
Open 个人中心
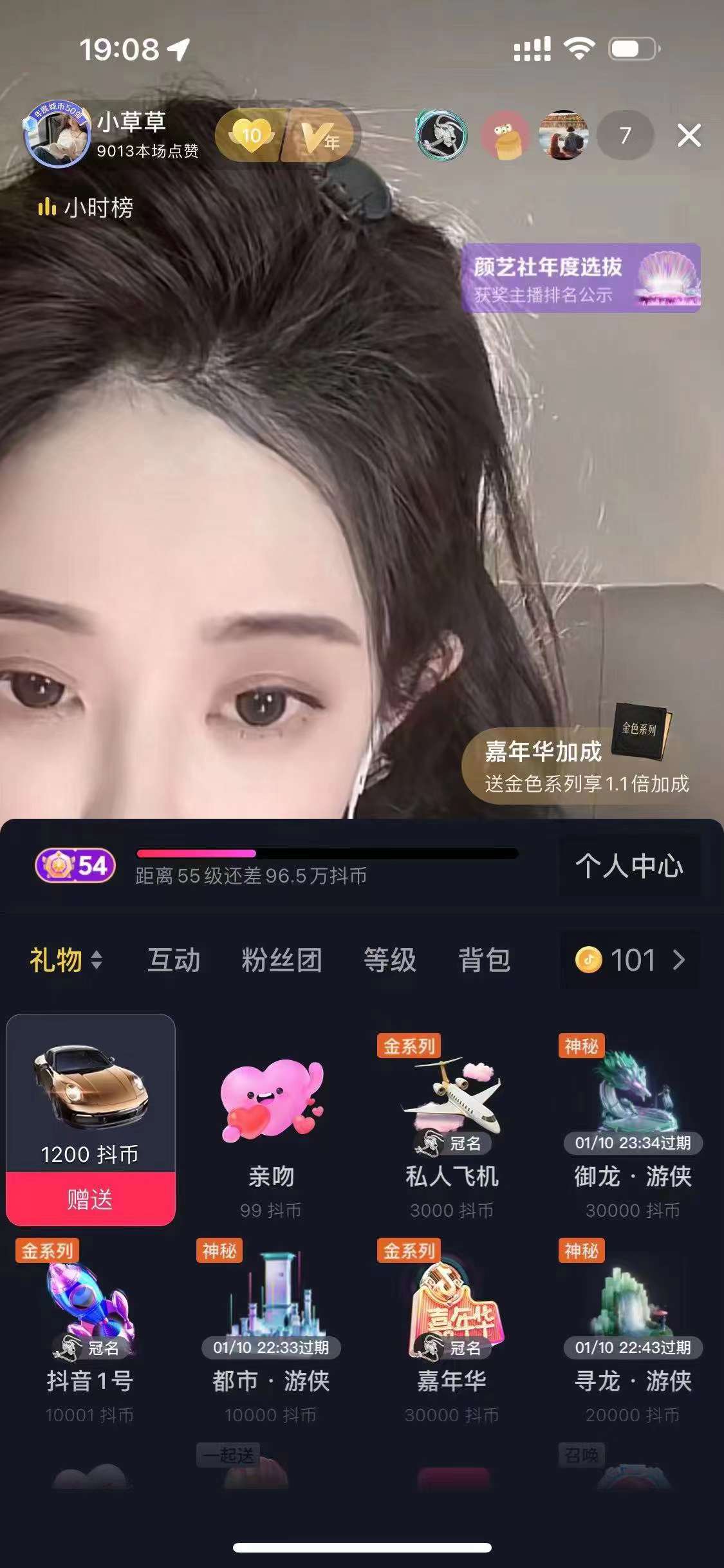(x=629, y=866)
